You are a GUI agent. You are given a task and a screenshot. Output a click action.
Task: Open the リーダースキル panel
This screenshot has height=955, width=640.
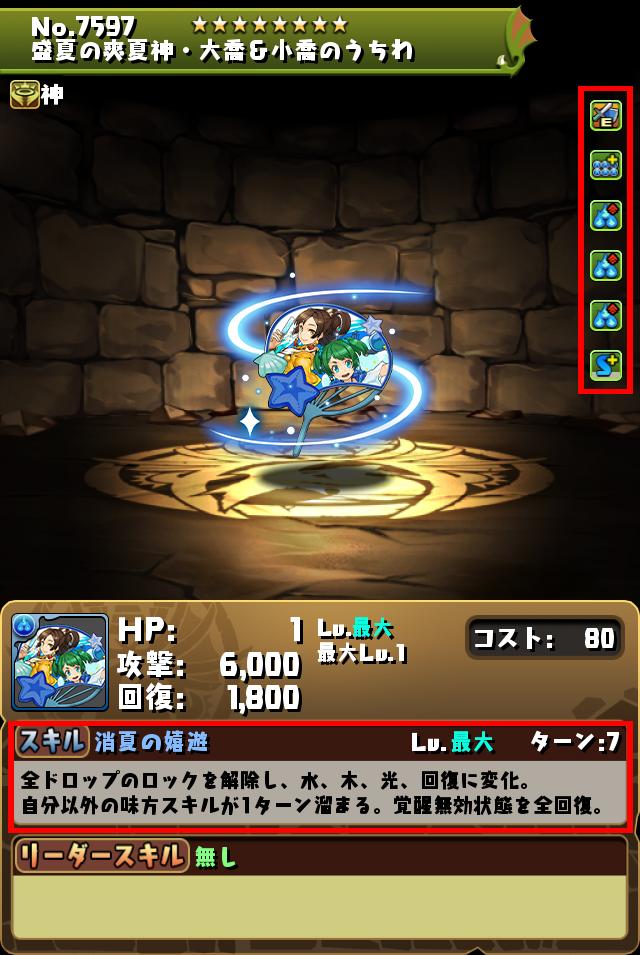pos(320,888)
